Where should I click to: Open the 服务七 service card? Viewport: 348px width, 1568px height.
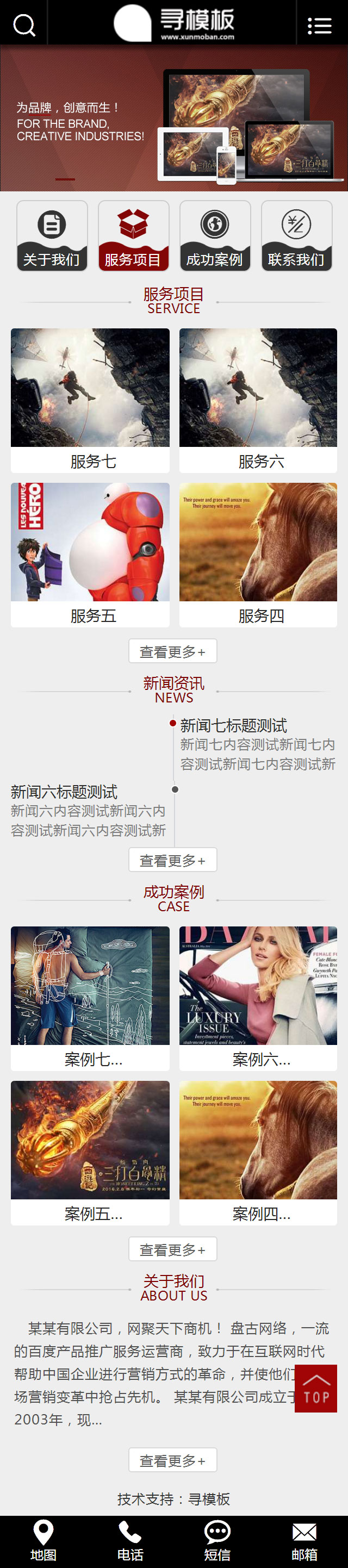[90, 400]
